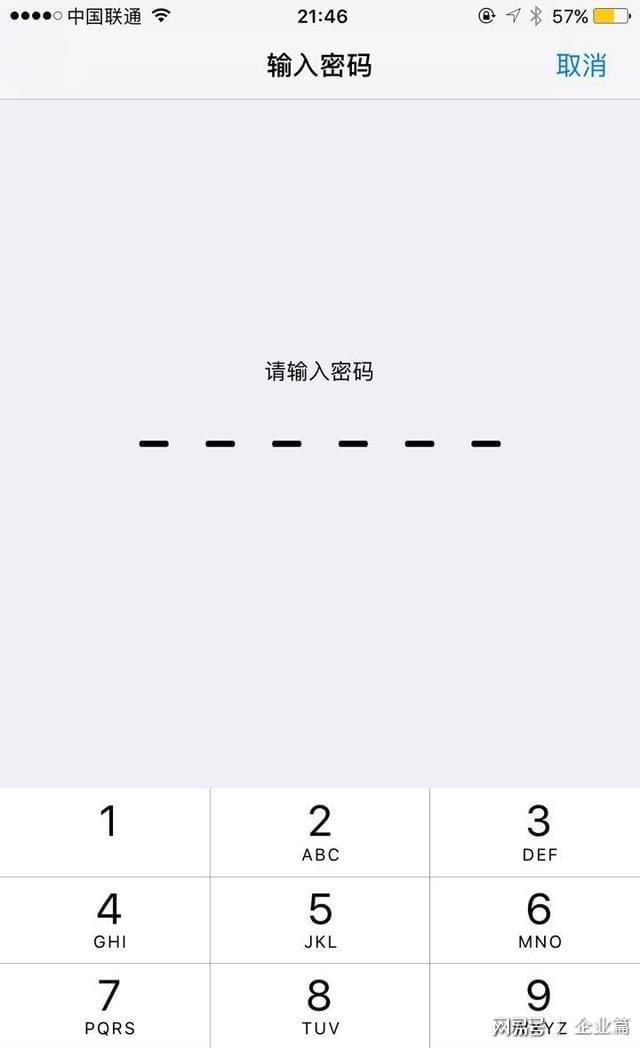Image resolution: width=641 pixels, height=1048 pixels.
Task: Enter digit 8 TUV
Action: 320,1006
